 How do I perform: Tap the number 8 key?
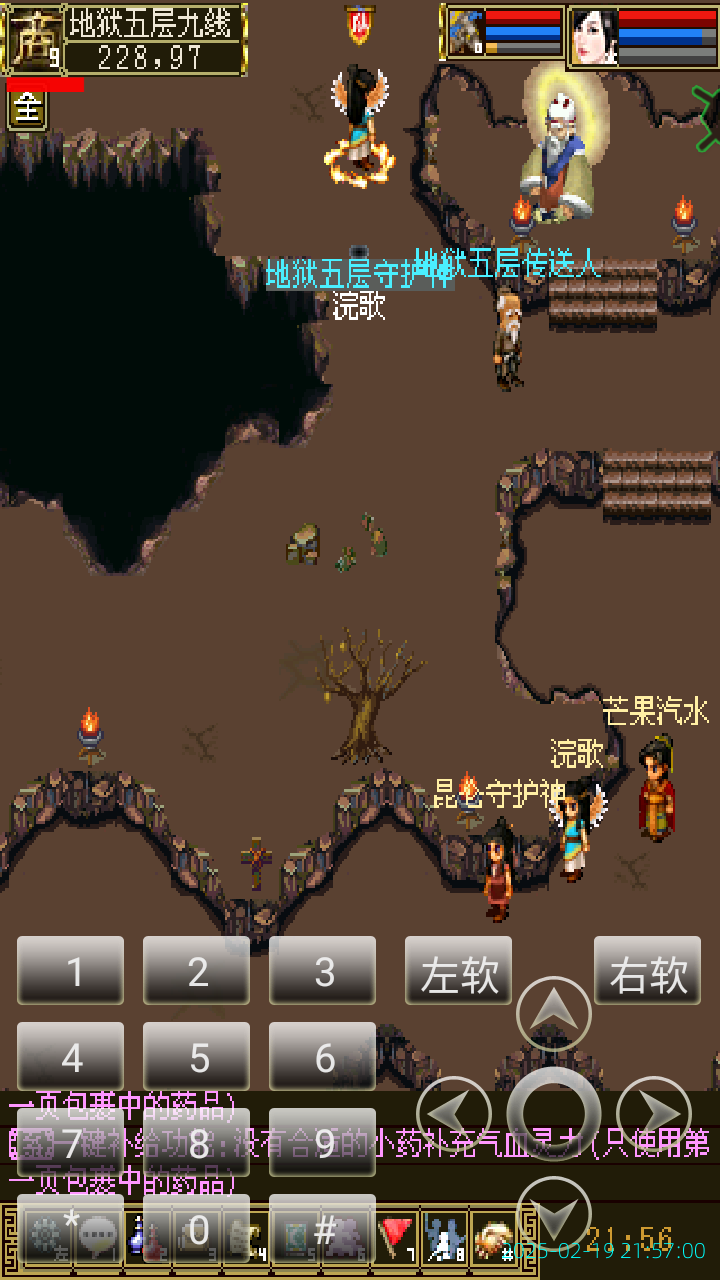pyautogui.click(x=197, y=1142)
